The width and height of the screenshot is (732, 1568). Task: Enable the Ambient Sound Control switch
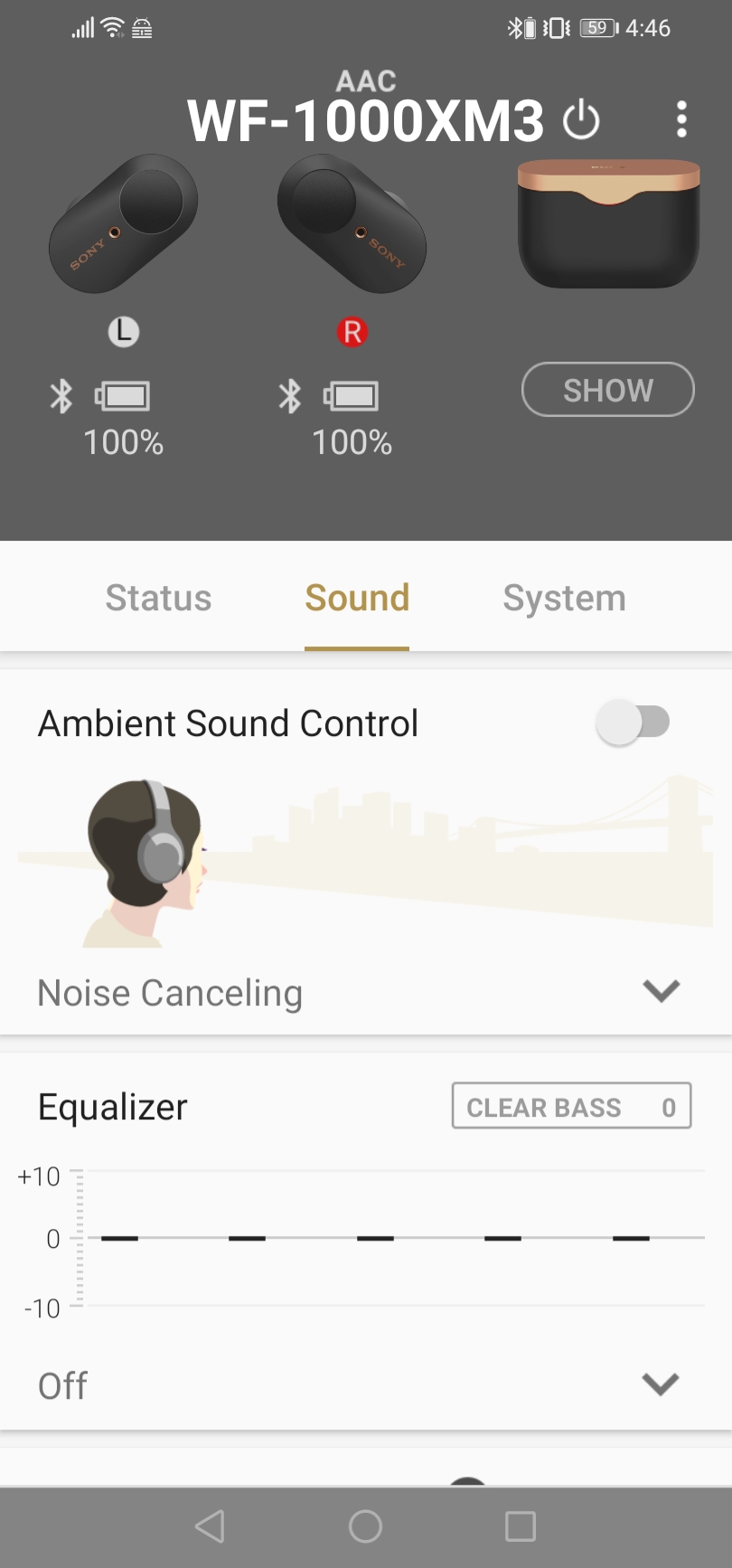633,723
